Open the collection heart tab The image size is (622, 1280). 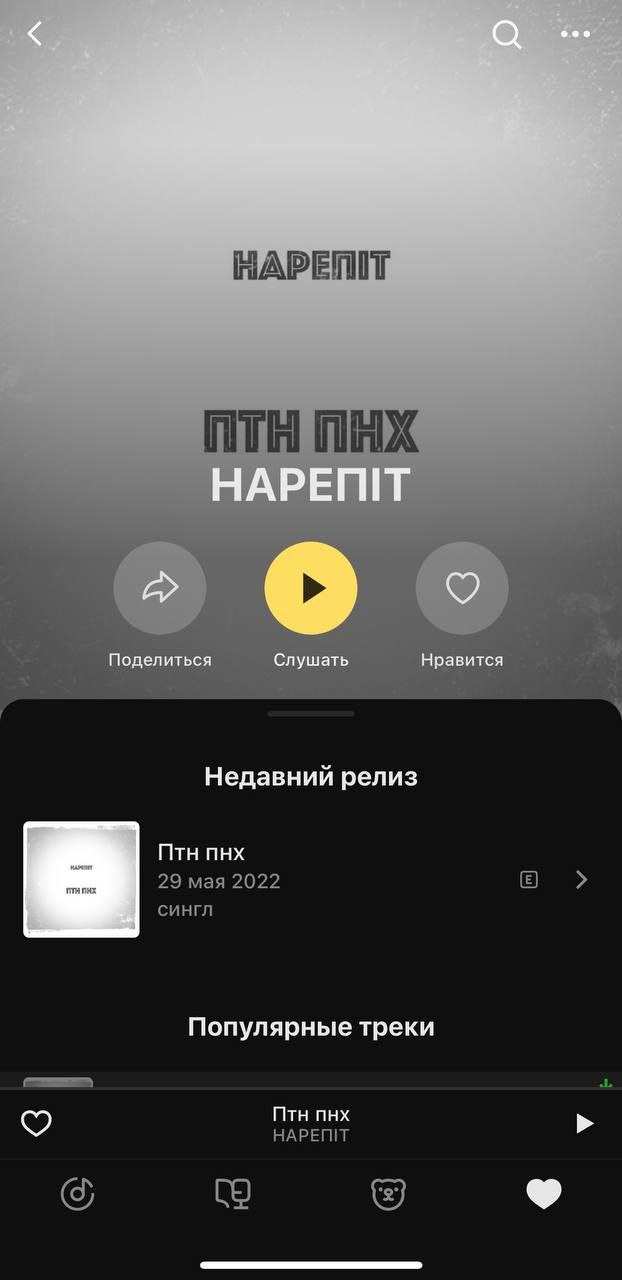tap(544, 1194)
